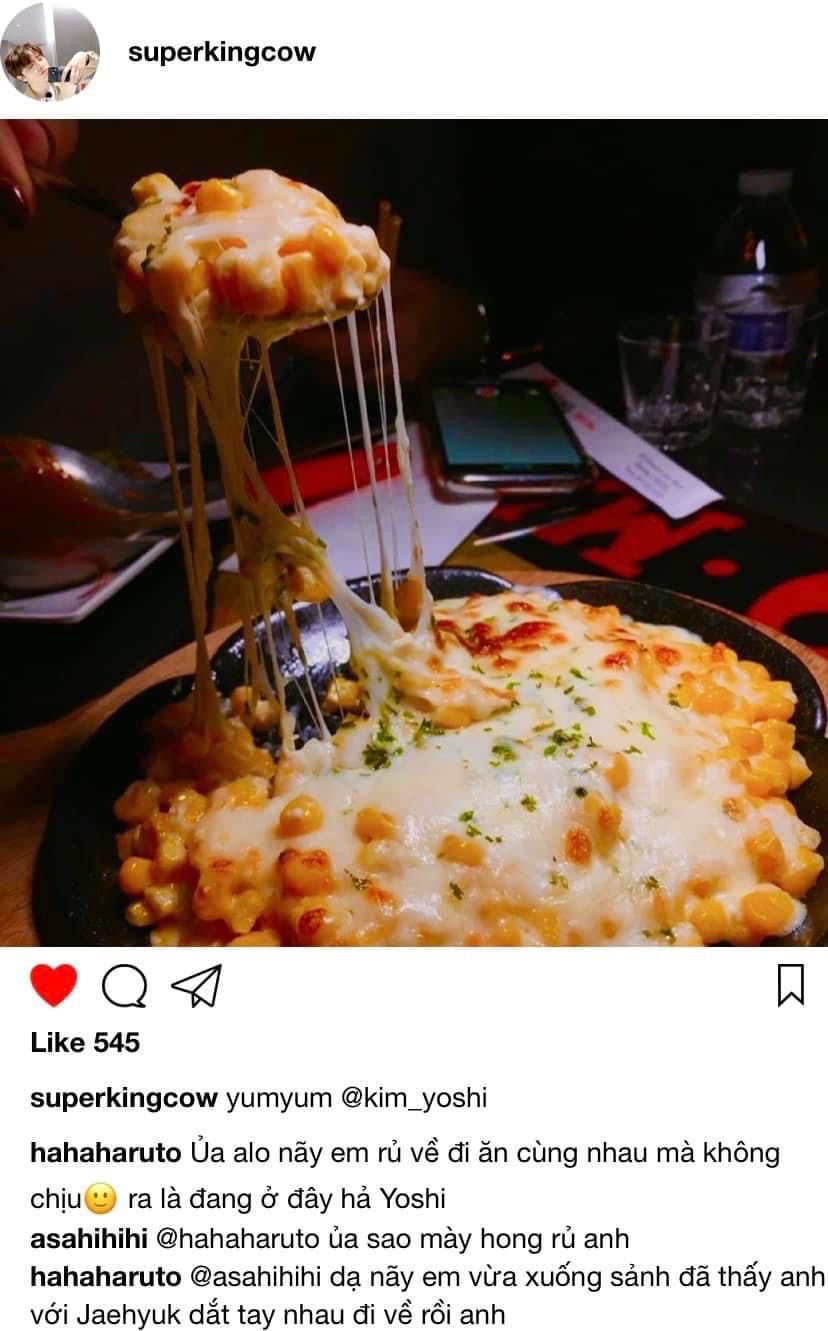Share the post via paper plane icon
Viewport: 828px width, 1331px height.
196,986
